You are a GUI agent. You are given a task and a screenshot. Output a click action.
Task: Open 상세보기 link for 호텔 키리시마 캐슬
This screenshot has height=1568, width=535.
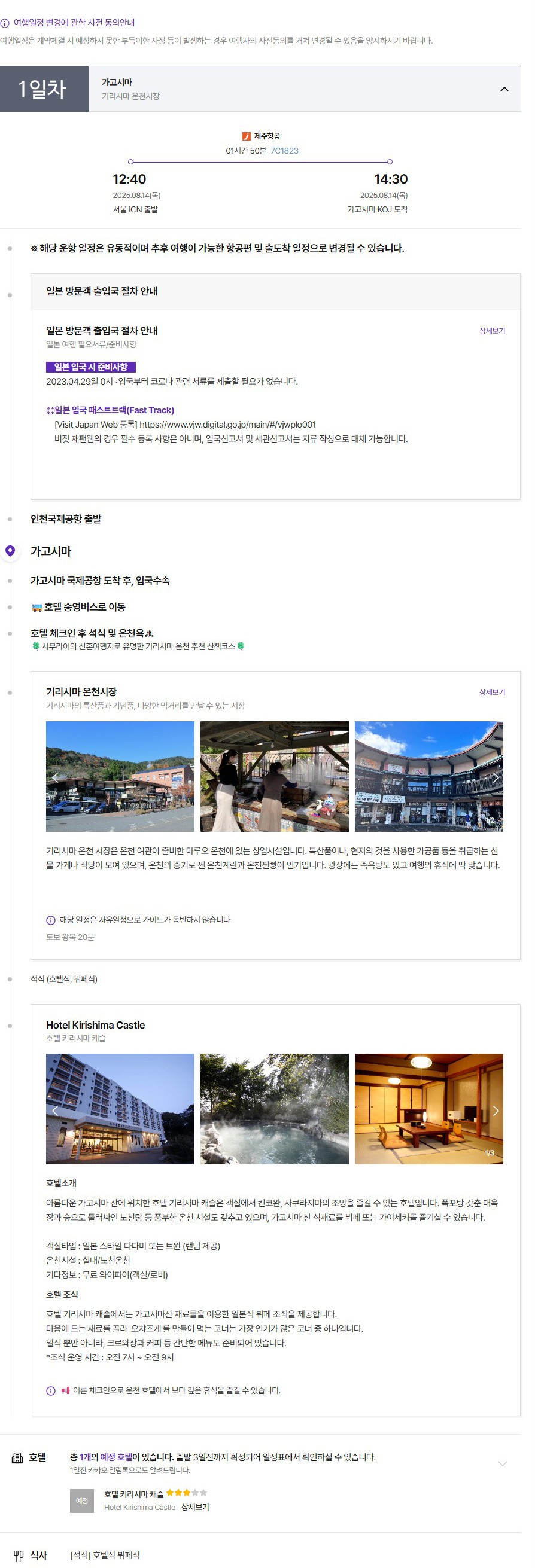click(x=195, y=1506)
